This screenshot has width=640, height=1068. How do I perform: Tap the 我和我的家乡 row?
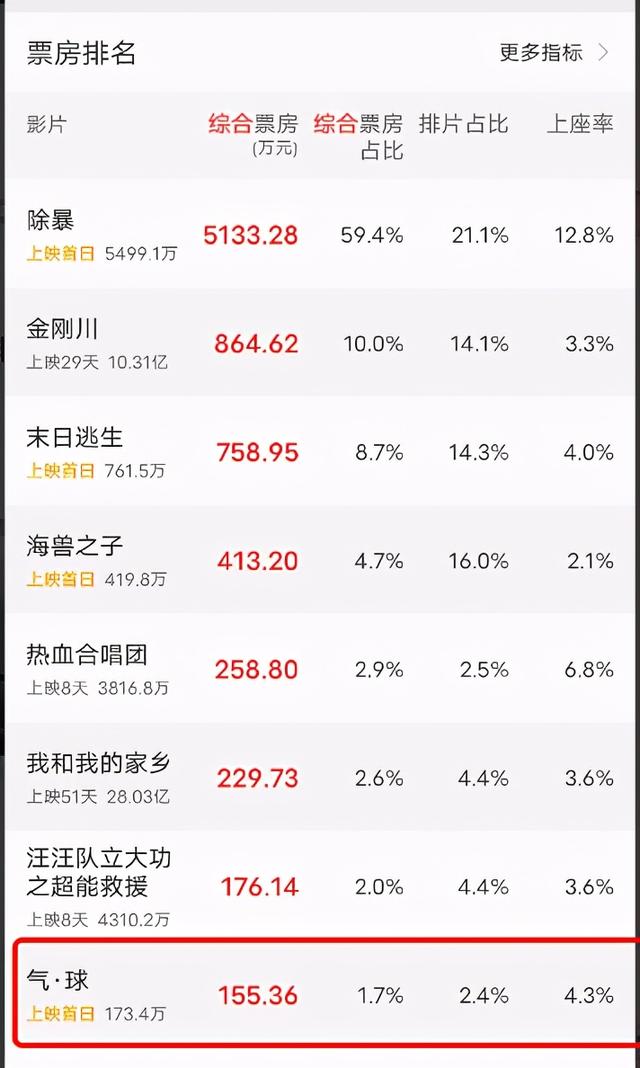322,777
